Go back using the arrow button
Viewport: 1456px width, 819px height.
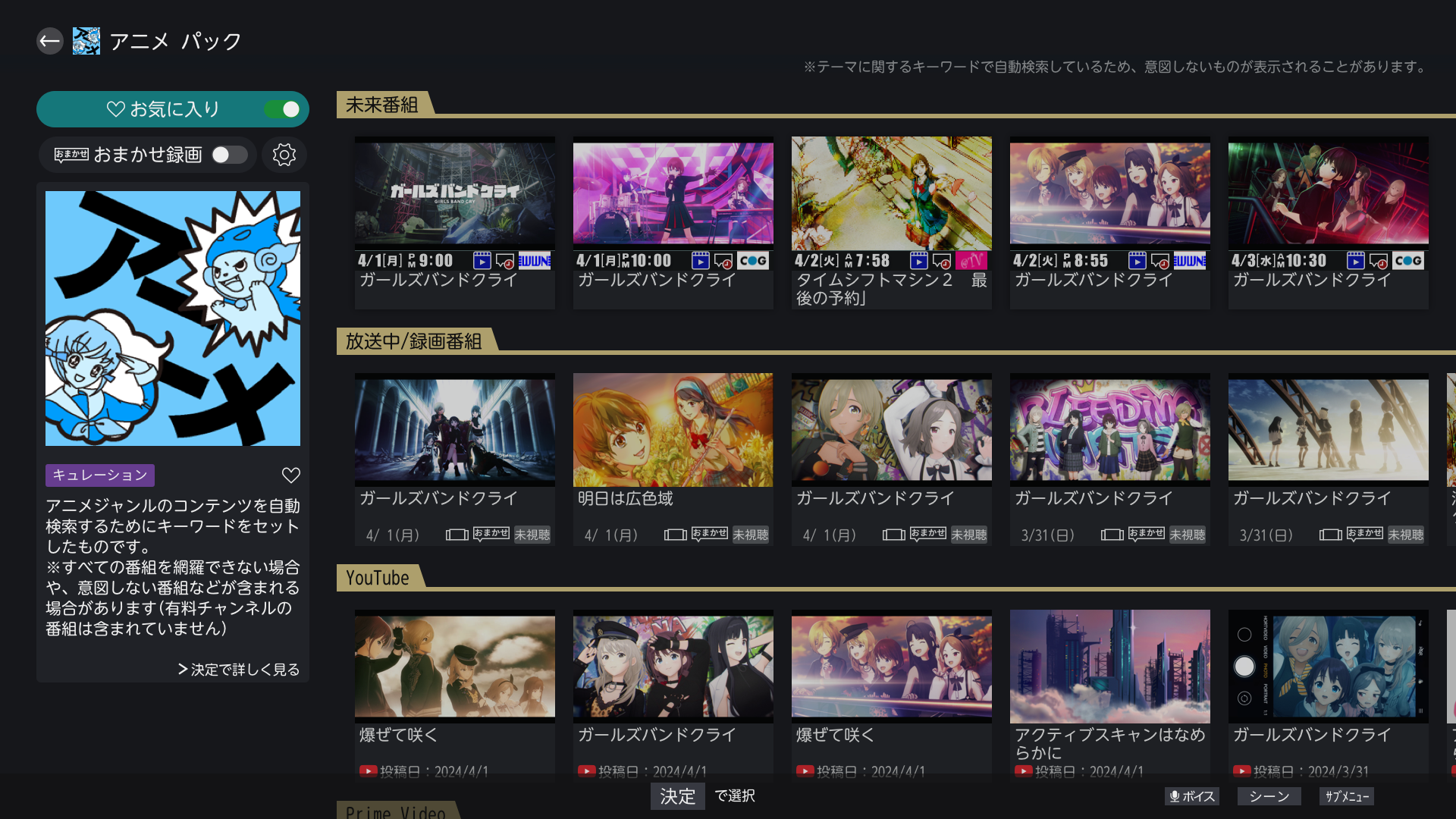coord(50,41)
